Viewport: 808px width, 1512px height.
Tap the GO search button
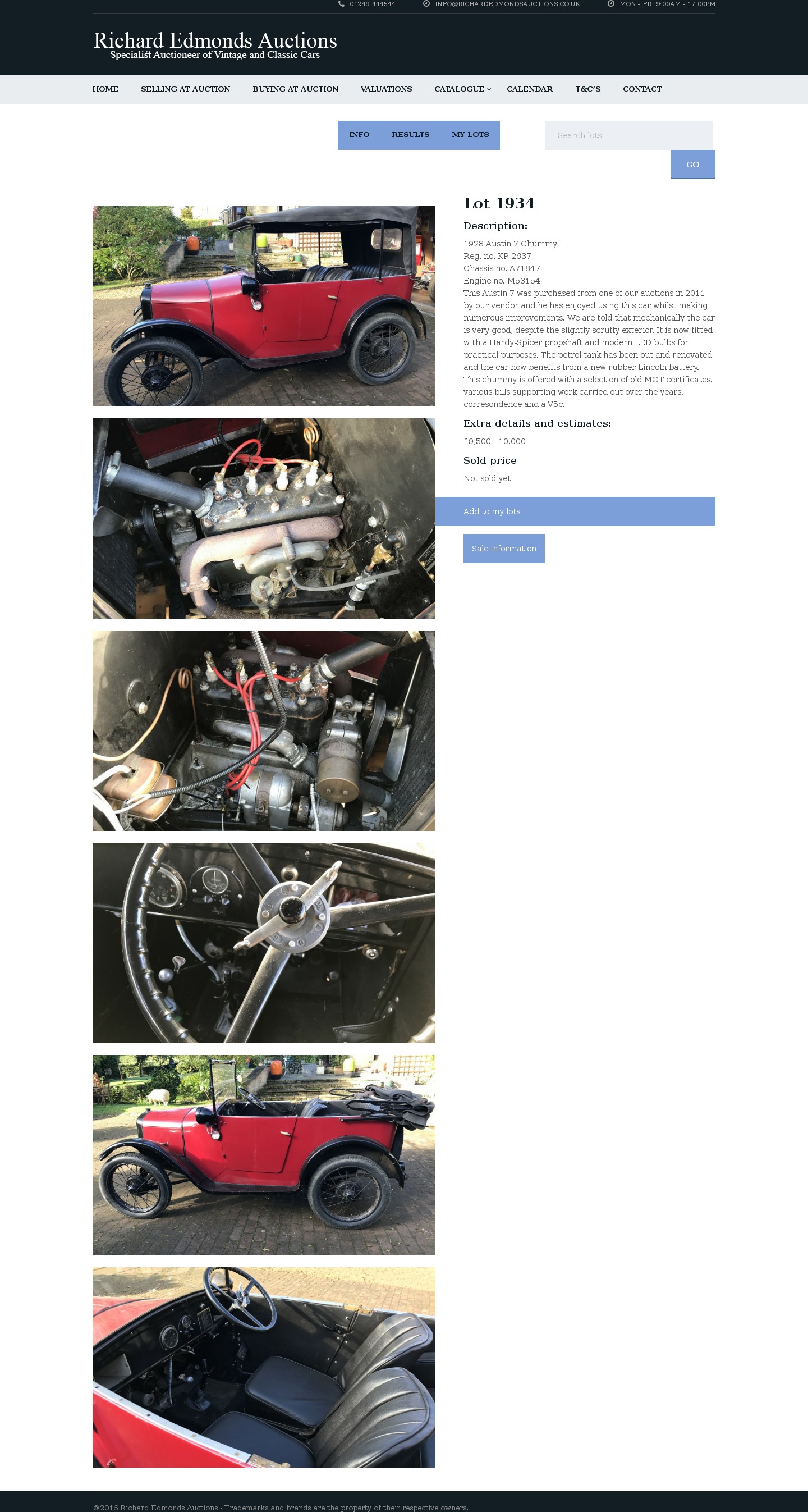pos(692,165)
